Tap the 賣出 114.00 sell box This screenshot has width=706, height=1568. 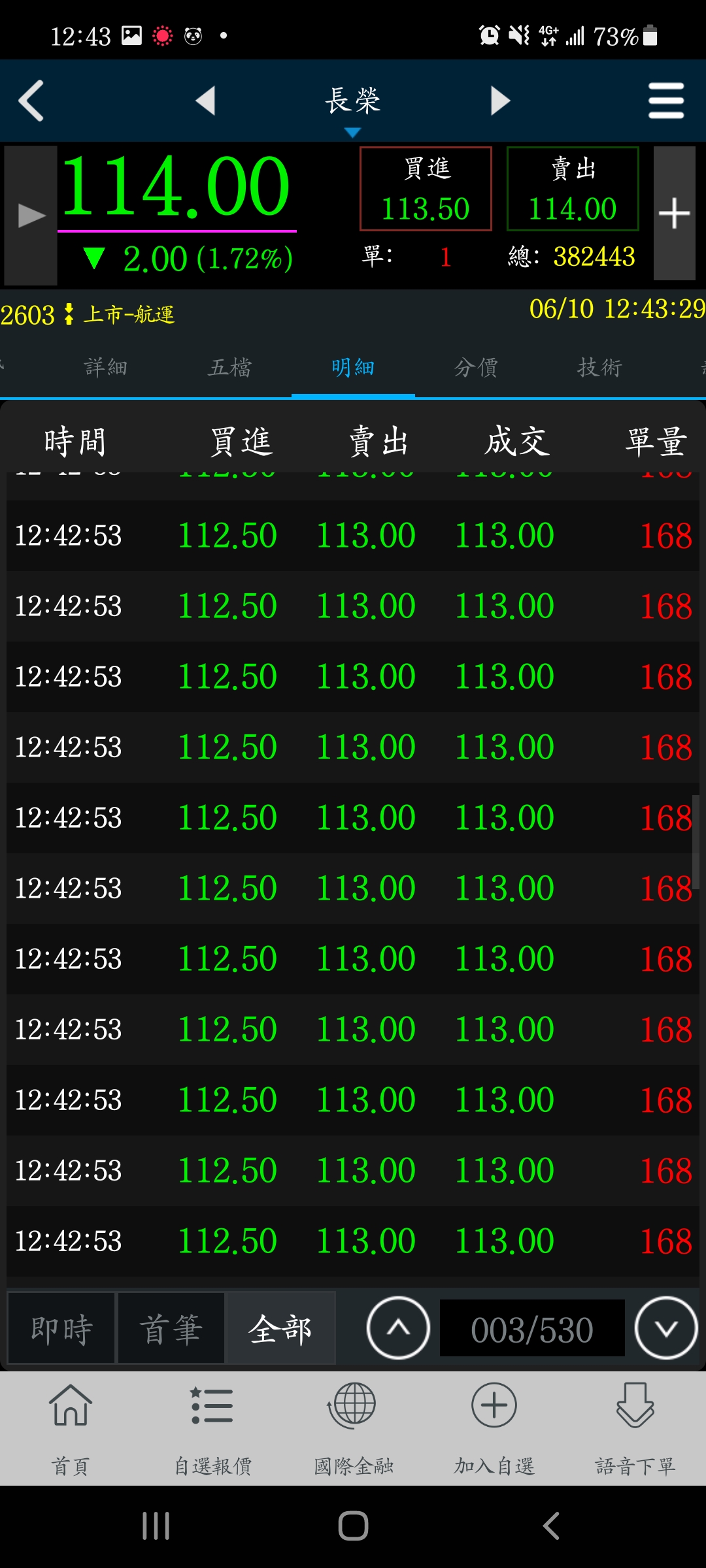pos(573,189)
